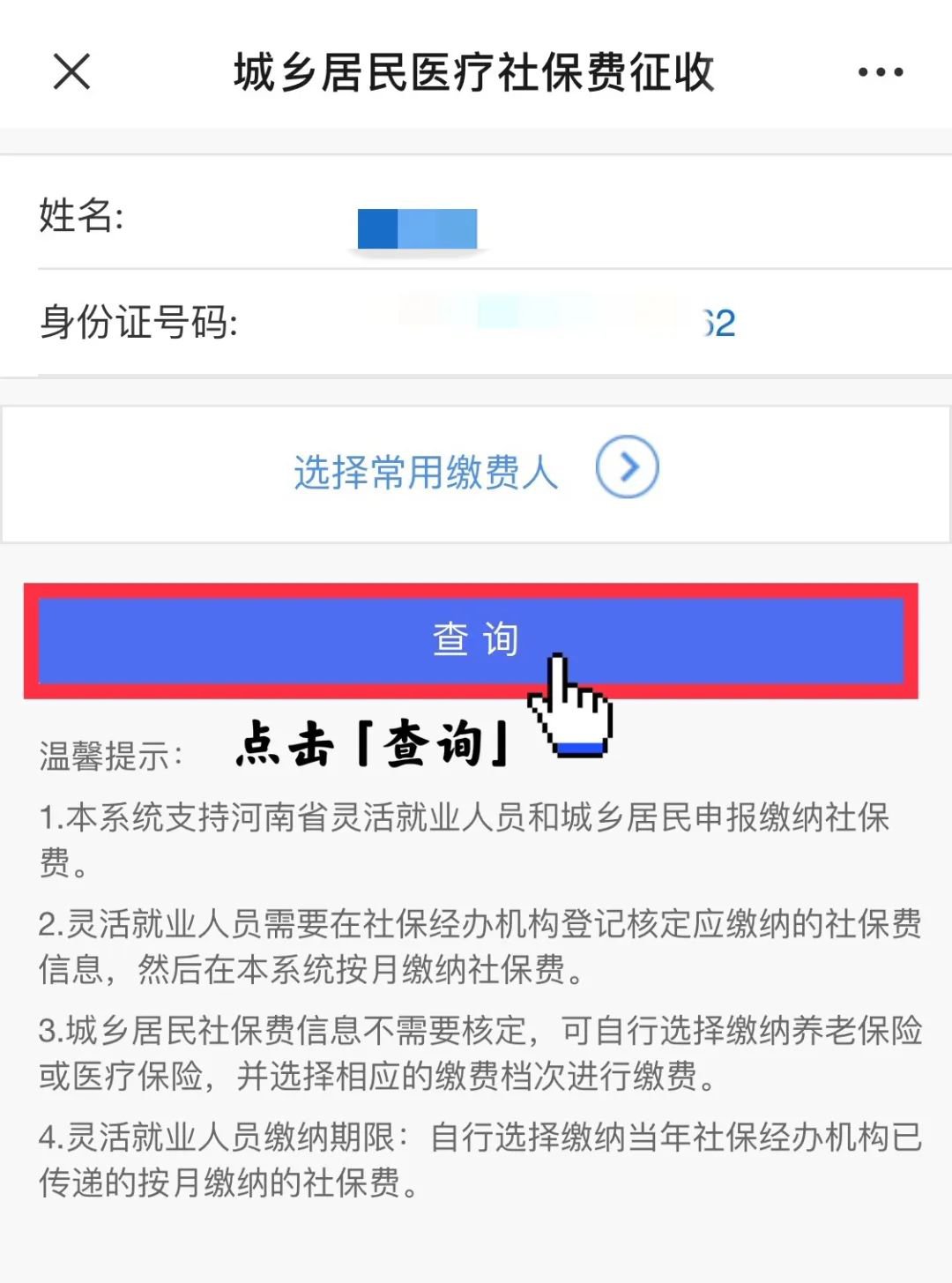The width and height of the screenshot is (952, 1283).
Task: Open 选择常用缴费人 payer selection
Action: pyautogui.click(x=476, y=471)
